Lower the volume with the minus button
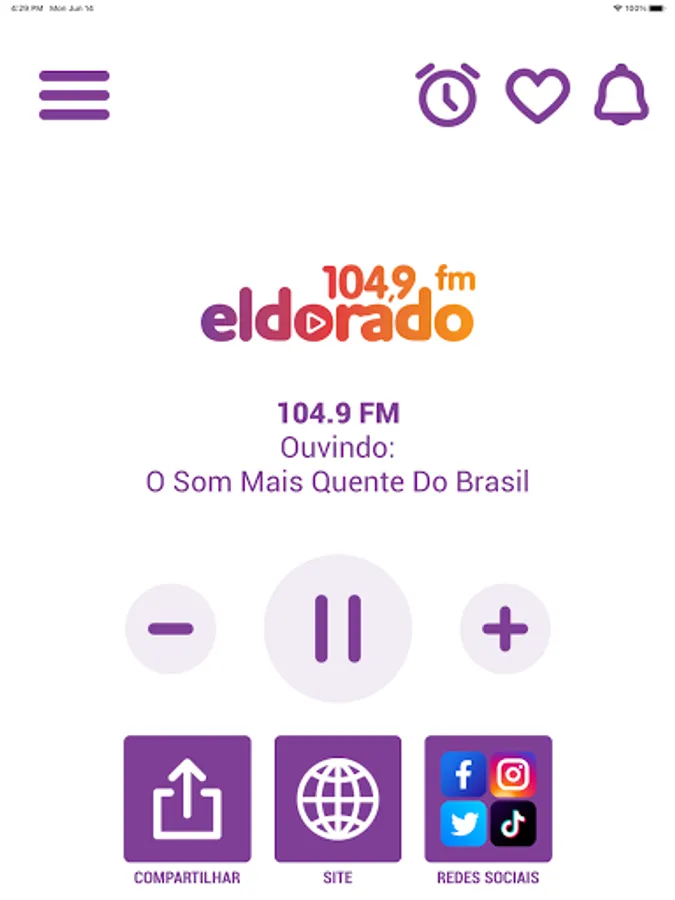 pyautogui.click(x=171, y=629)
